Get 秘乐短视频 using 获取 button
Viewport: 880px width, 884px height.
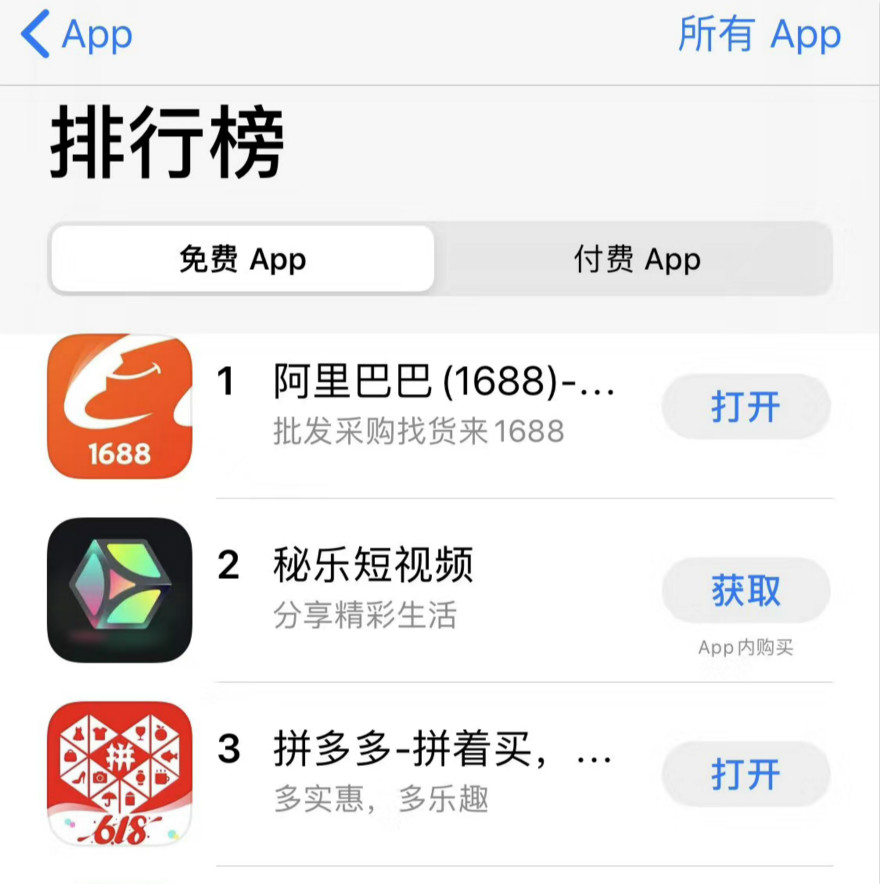point(745,590)
